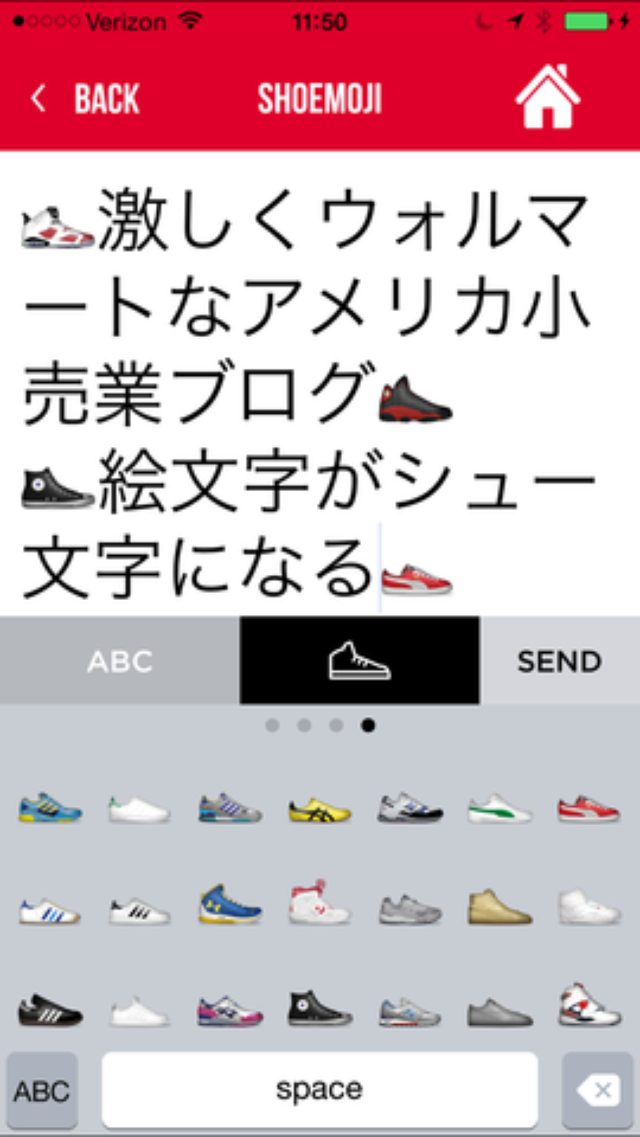Screen dimensions: 640x1137
Task: Open the home screen via house icon
Action: [x=547, y=96]
